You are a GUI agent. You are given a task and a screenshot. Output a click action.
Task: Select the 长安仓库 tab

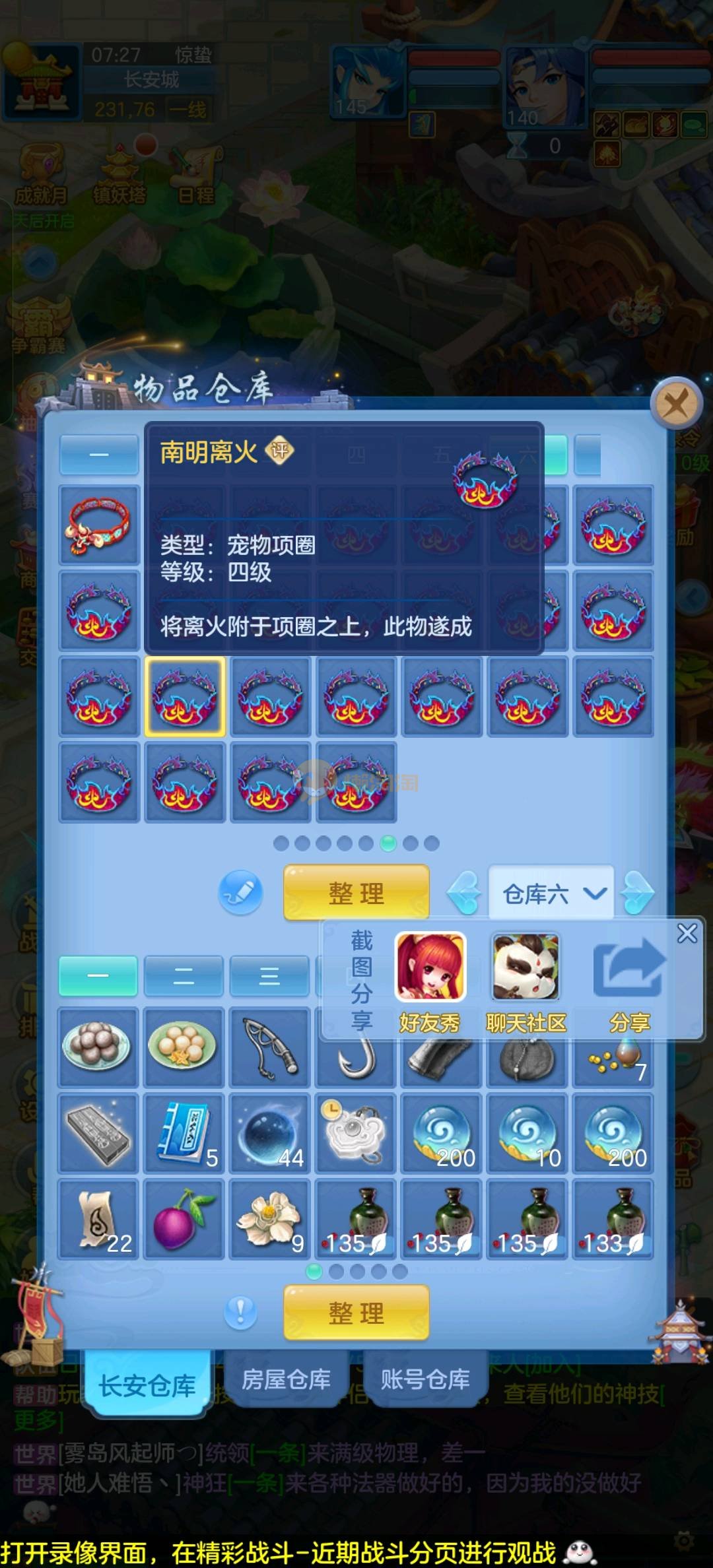click(147, 1385)
